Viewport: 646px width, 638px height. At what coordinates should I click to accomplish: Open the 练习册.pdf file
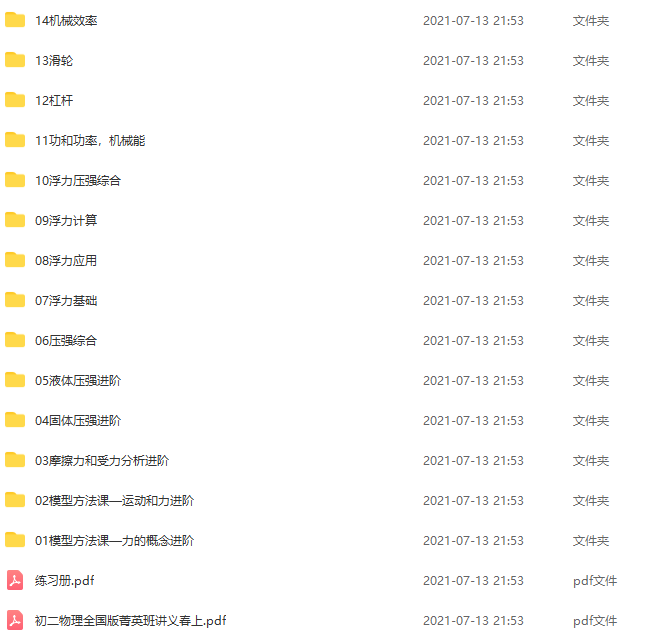coord(64,581)
